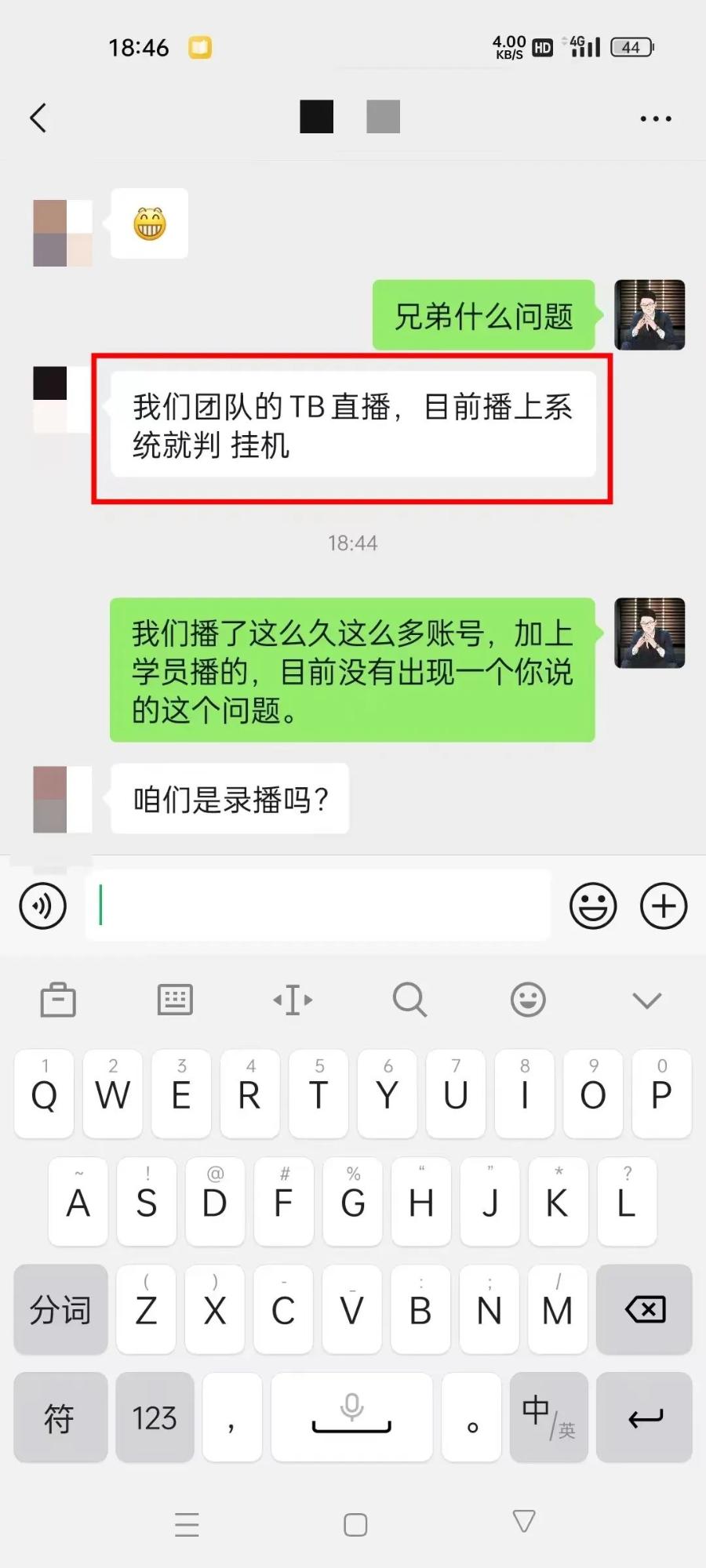Open the chat's three-dot overflow menu

point(655,119)
